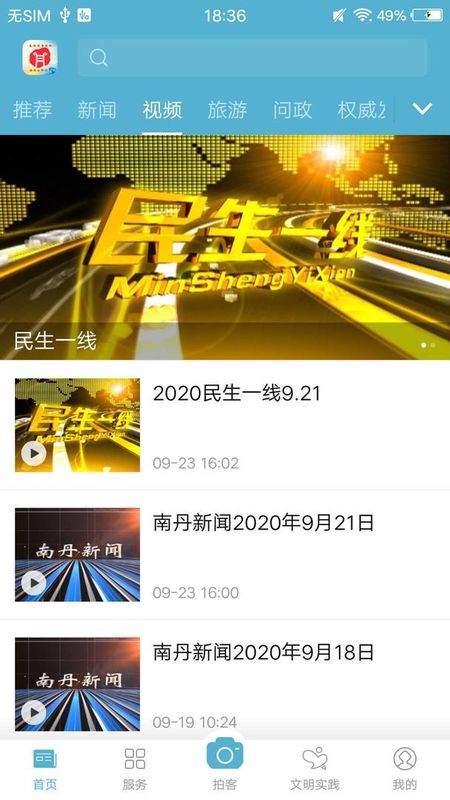Open 南丹新闻2020年9月21日 video
The image size is (450, 800).
click(225, 555)
